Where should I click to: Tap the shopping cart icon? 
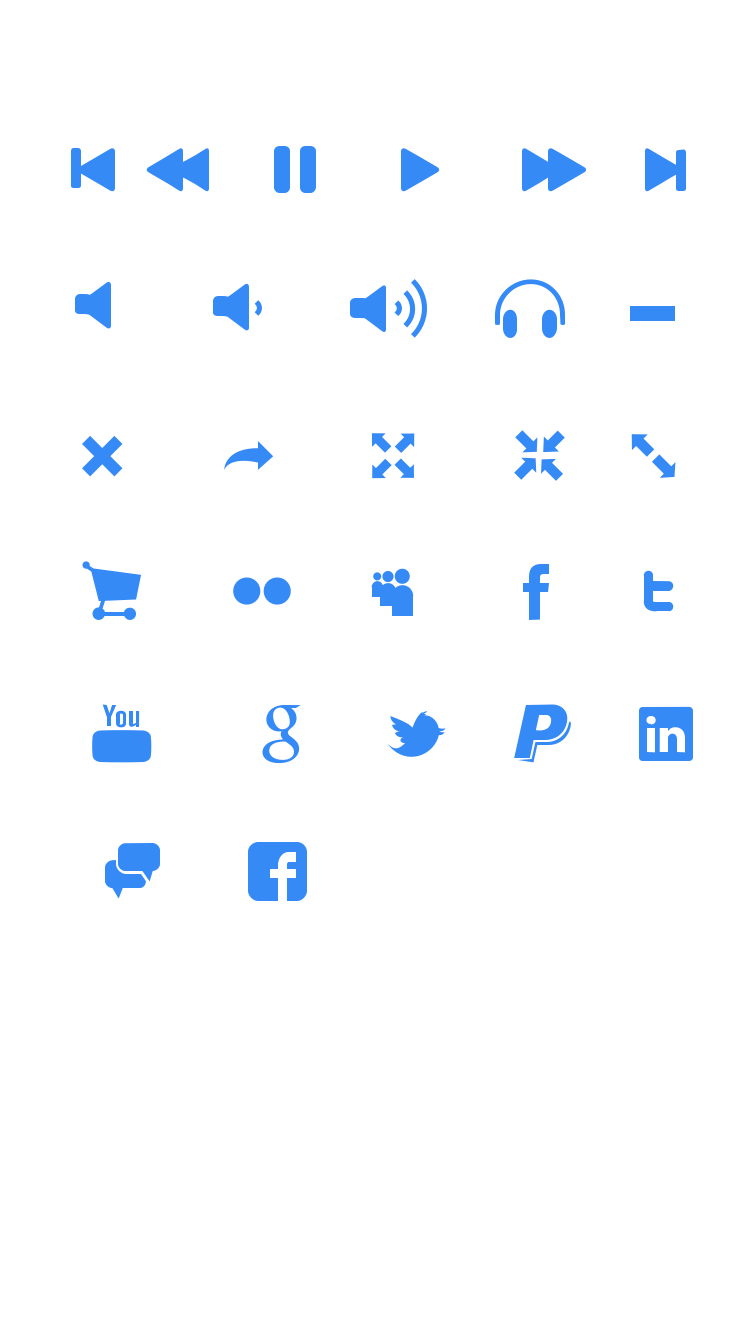click(x=111, y=590)
